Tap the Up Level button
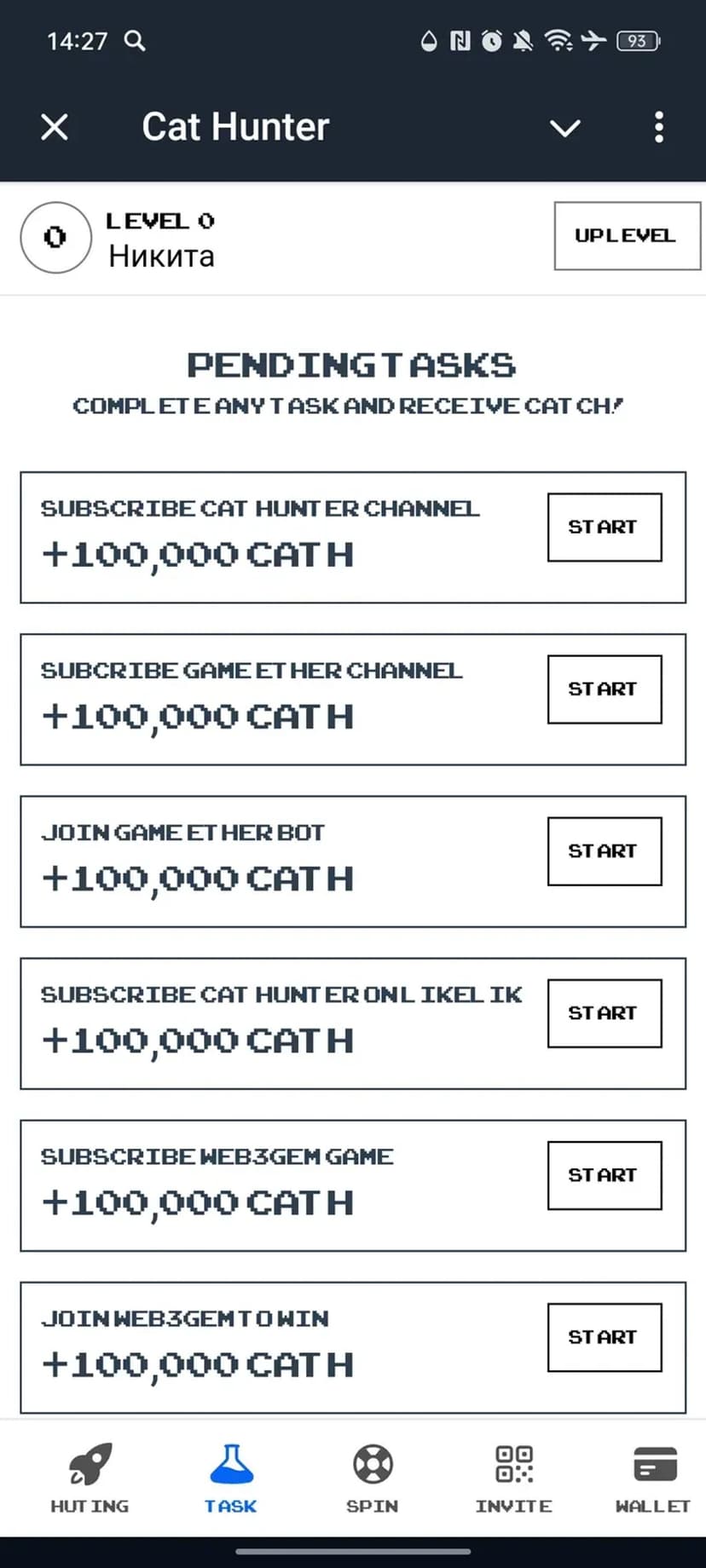 pyautogui.click(x=626, y=236)
